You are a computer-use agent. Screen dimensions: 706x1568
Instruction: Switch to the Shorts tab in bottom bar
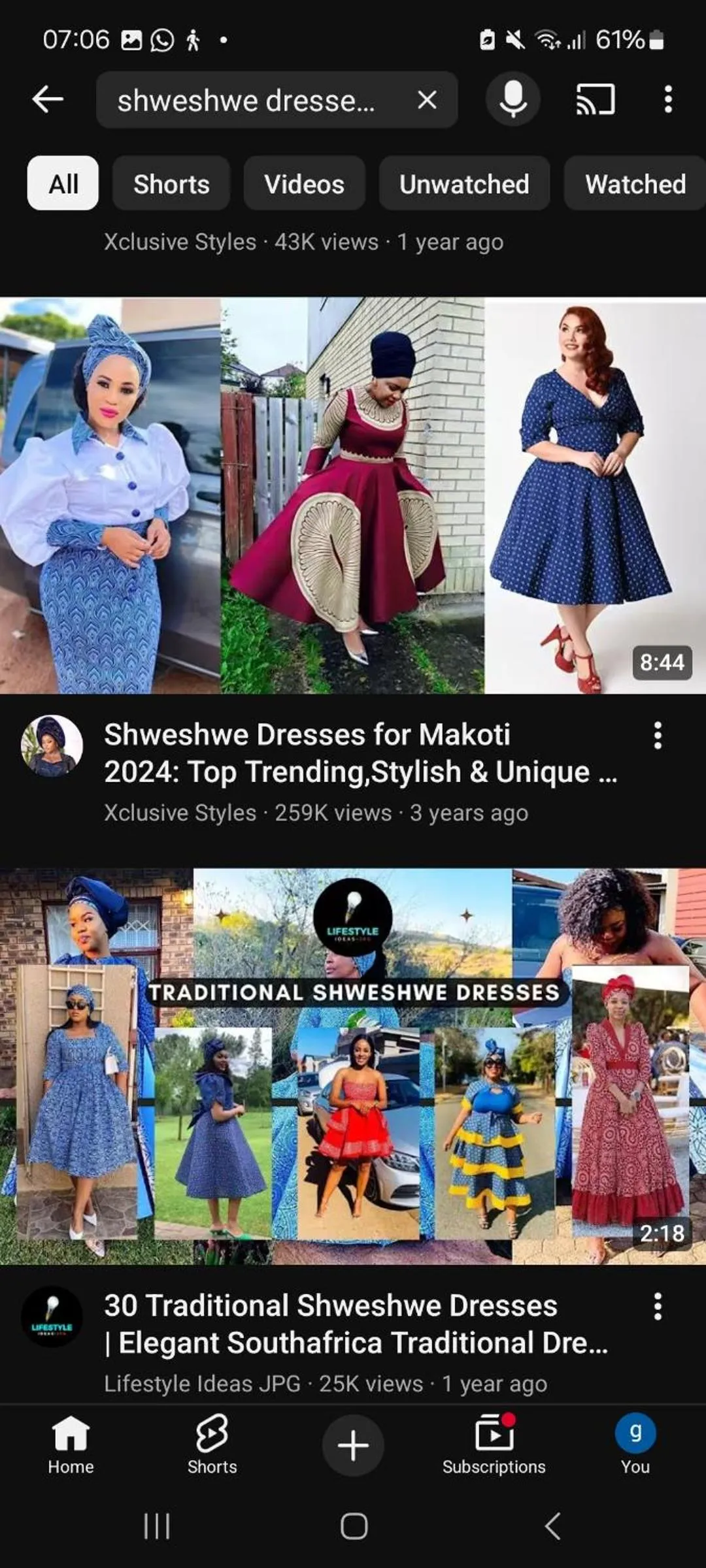[x=212, y=1445]
